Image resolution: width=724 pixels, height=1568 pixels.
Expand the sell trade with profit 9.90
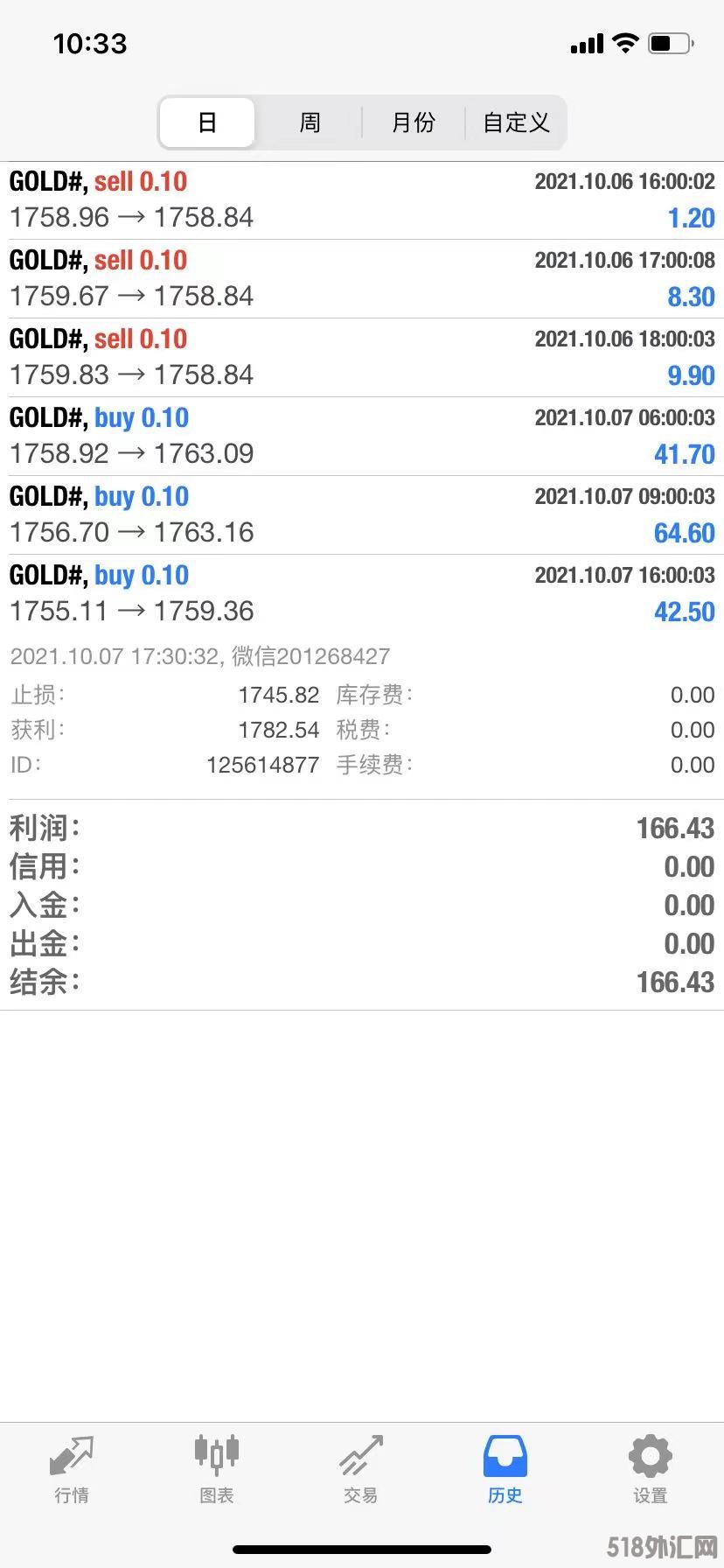point(362,358)
